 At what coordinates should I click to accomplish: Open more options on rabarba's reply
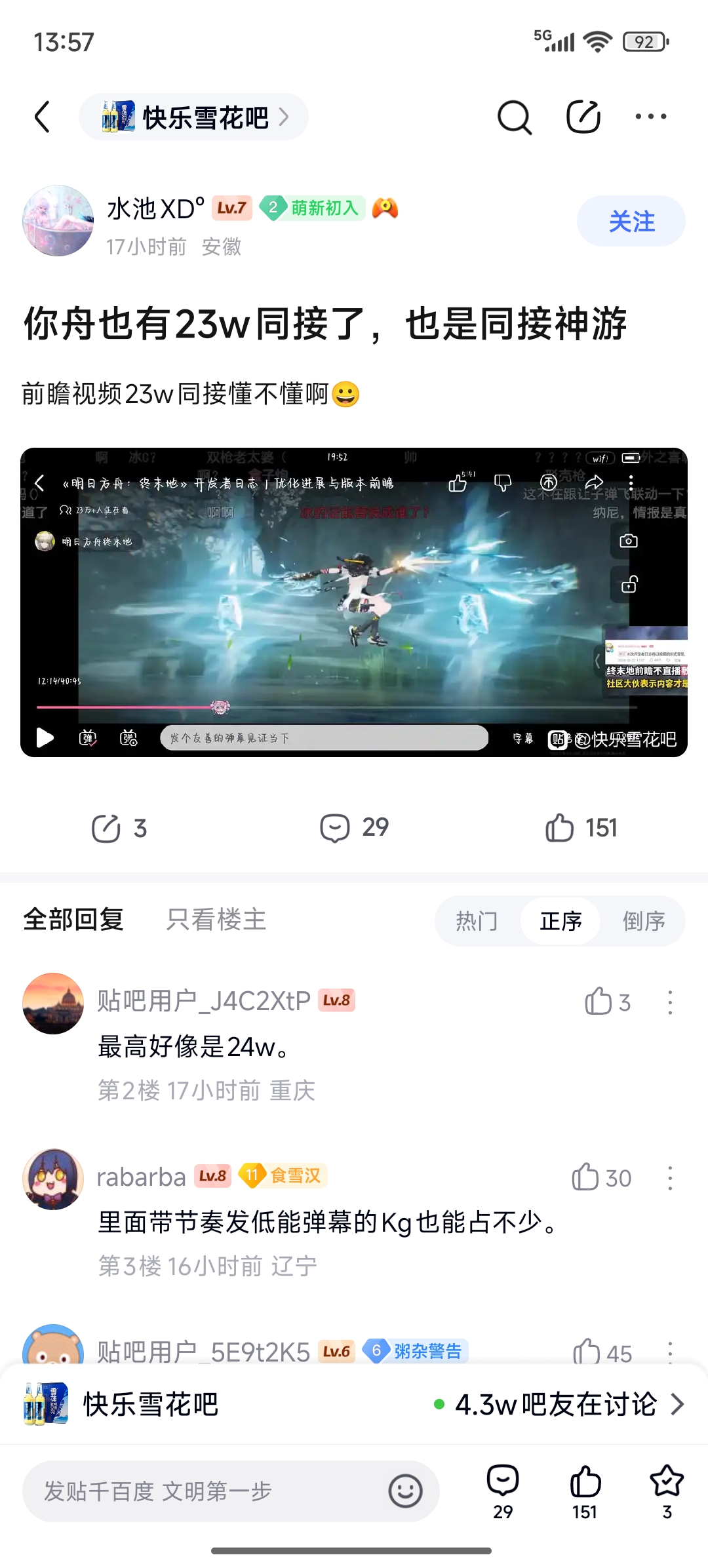[x=669, y=1178]
